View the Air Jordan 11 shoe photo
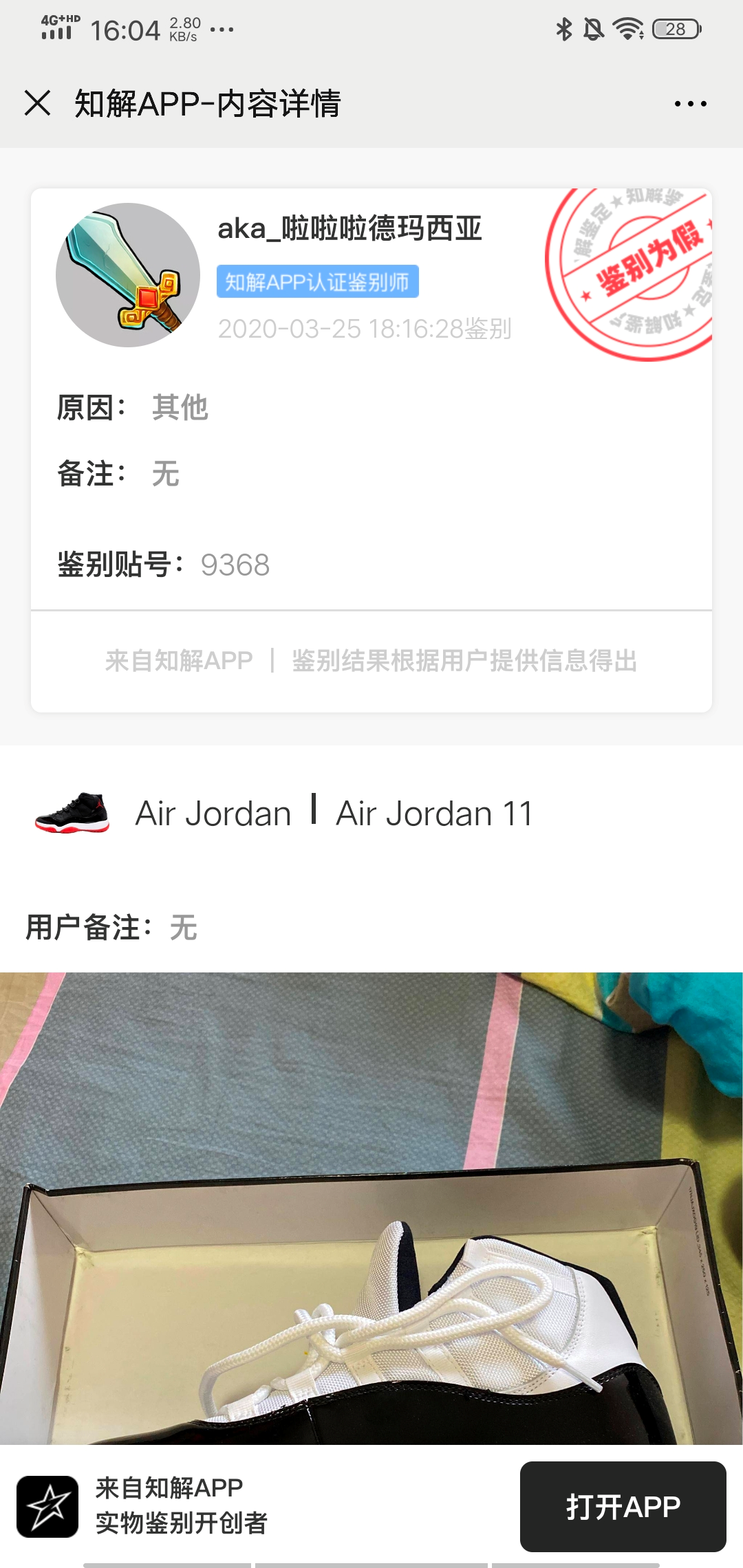 371,1210
